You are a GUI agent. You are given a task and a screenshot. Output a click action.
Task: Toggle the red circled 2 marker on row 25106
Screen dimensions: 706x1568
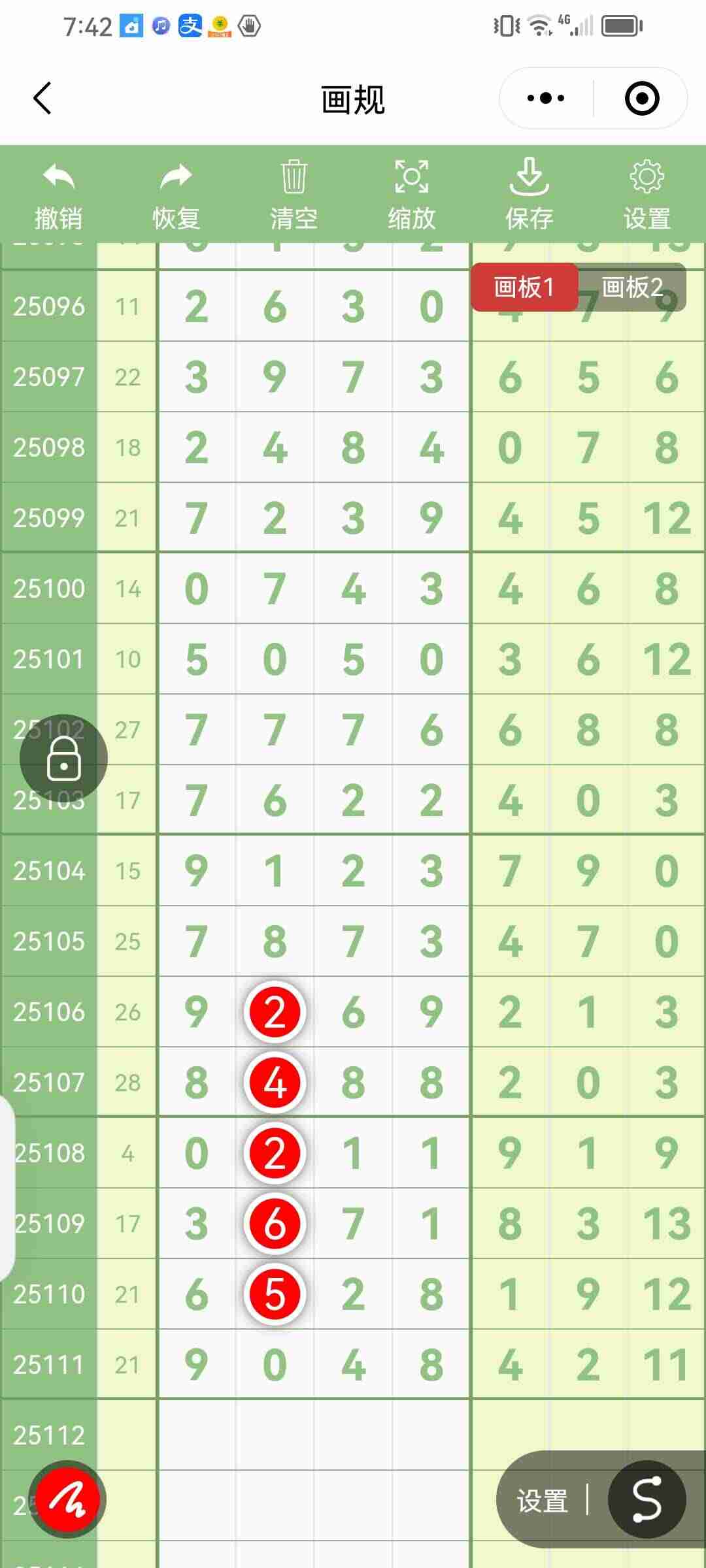[x=274, y=1012]
